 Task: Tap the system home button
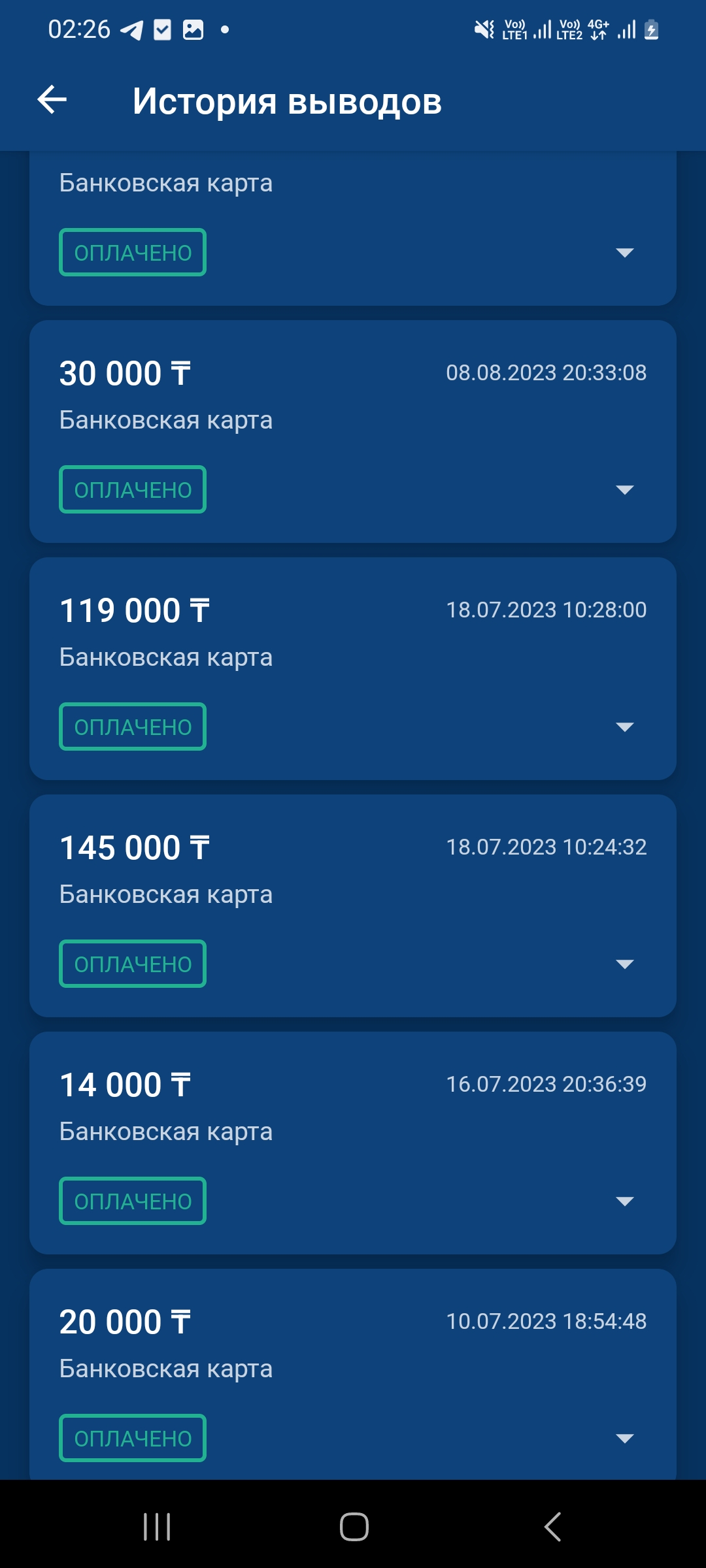pos(354,1527)
